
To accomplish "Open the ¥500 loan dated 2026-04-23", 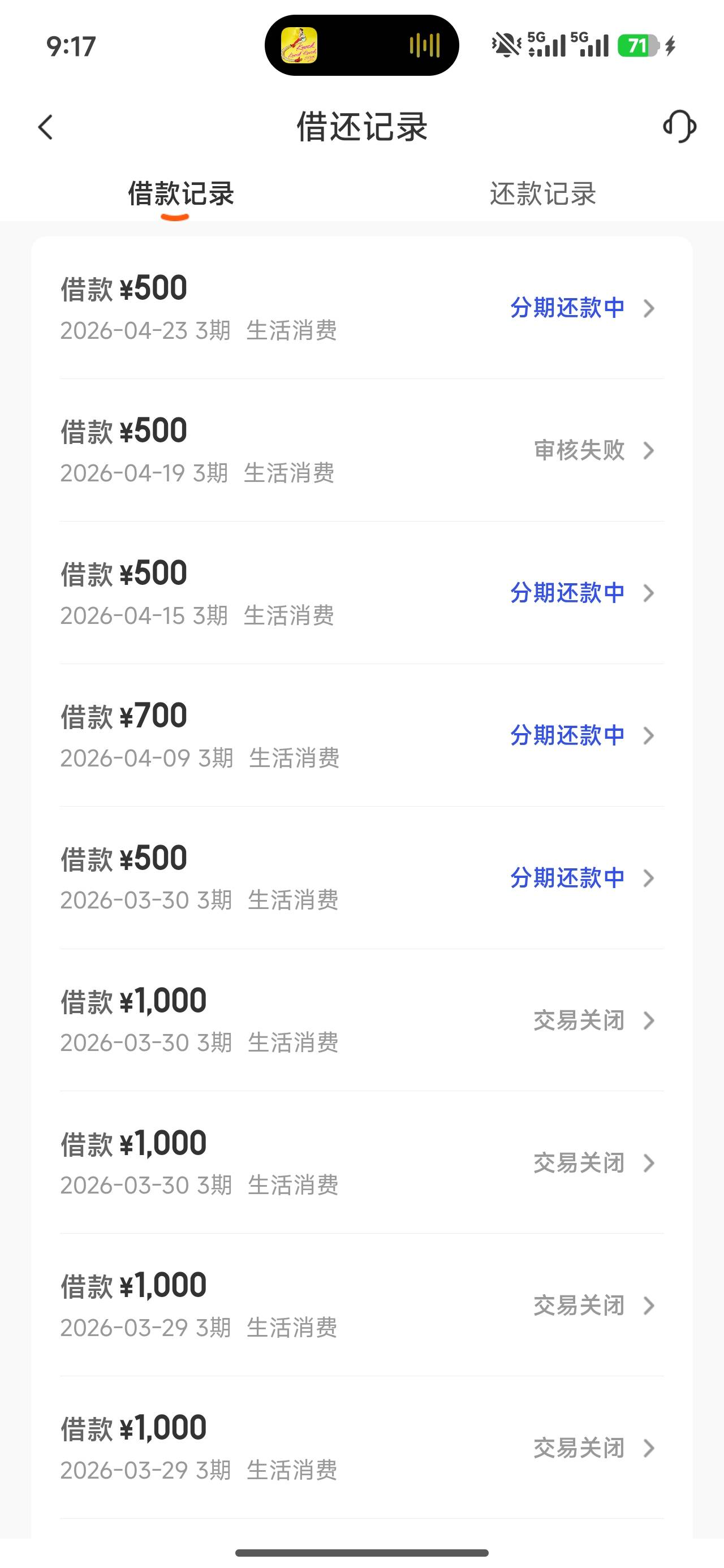I will [361, 308].
